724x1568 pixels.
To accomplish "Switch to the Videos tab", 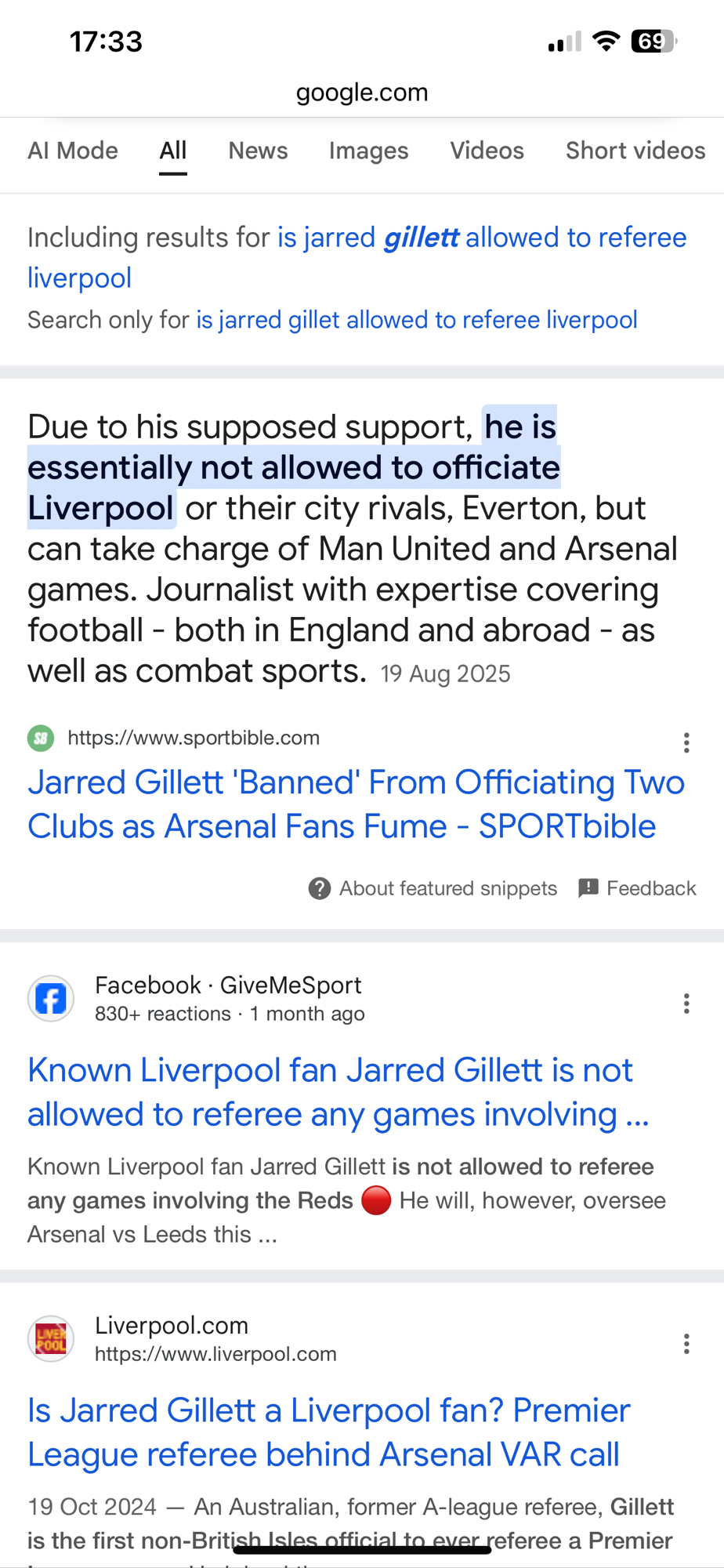I will (x=487, y=151).
